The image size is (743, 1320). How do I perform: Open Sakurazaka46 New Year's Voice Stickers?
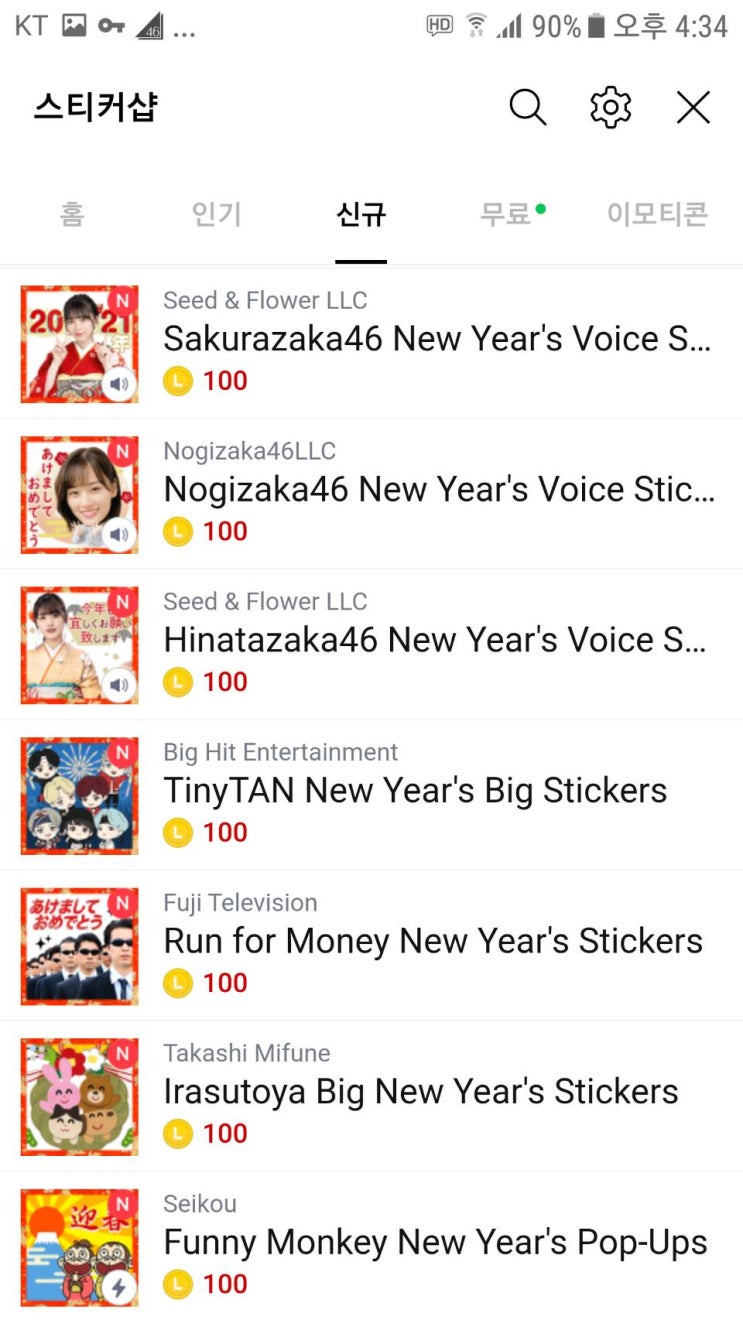point(437,340)
